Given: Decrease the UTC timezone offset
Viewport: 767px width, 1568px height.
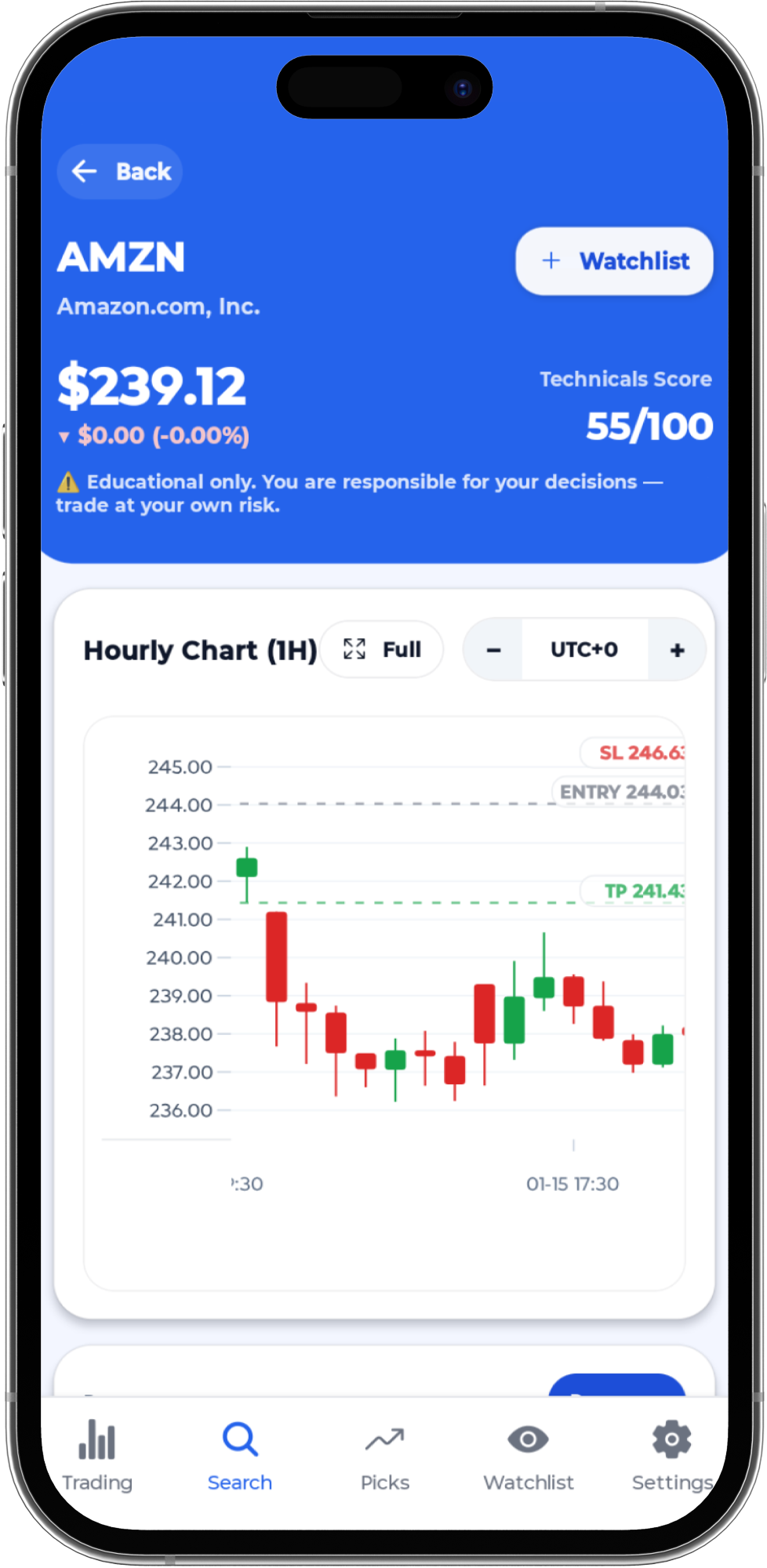Looking at the screenshot, I should pyautogui.click(x=493, y=650).
